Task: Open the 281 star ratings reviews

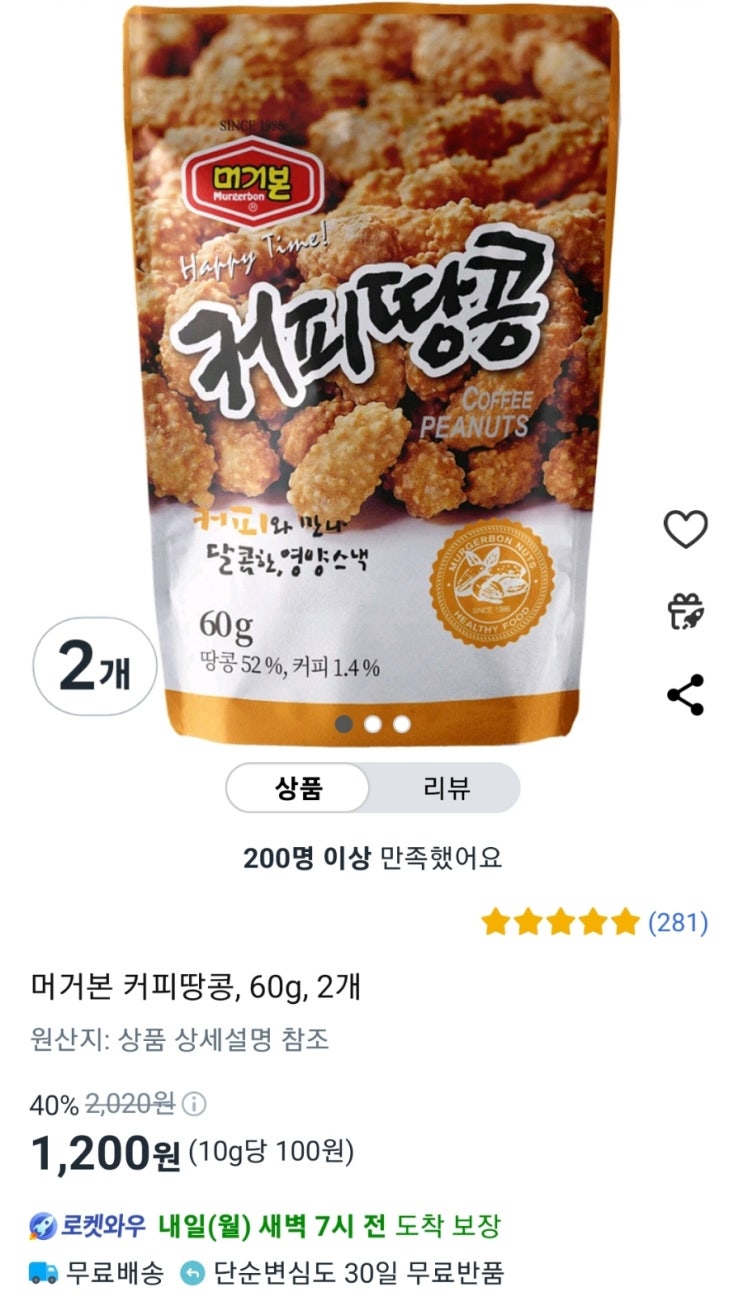Action: (x=594, y=922)
